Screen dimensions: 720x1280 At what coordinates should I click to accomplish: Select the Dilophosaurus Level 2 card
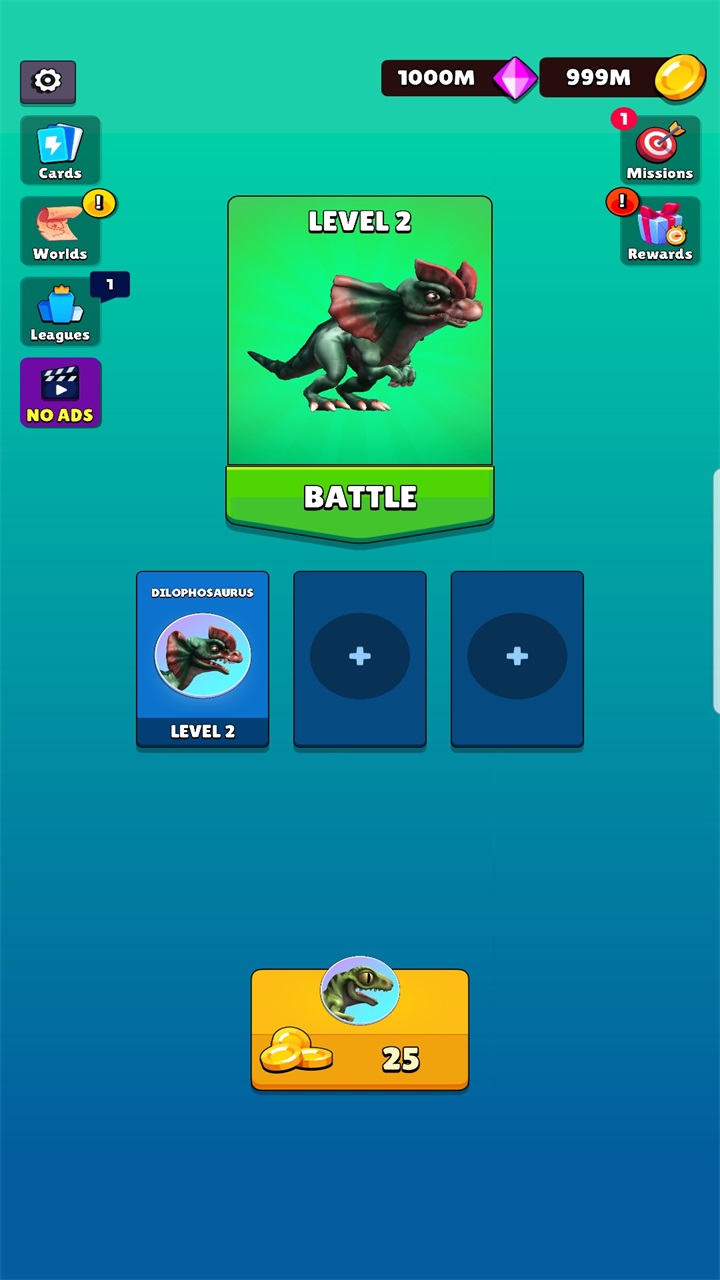coord(203,659)
